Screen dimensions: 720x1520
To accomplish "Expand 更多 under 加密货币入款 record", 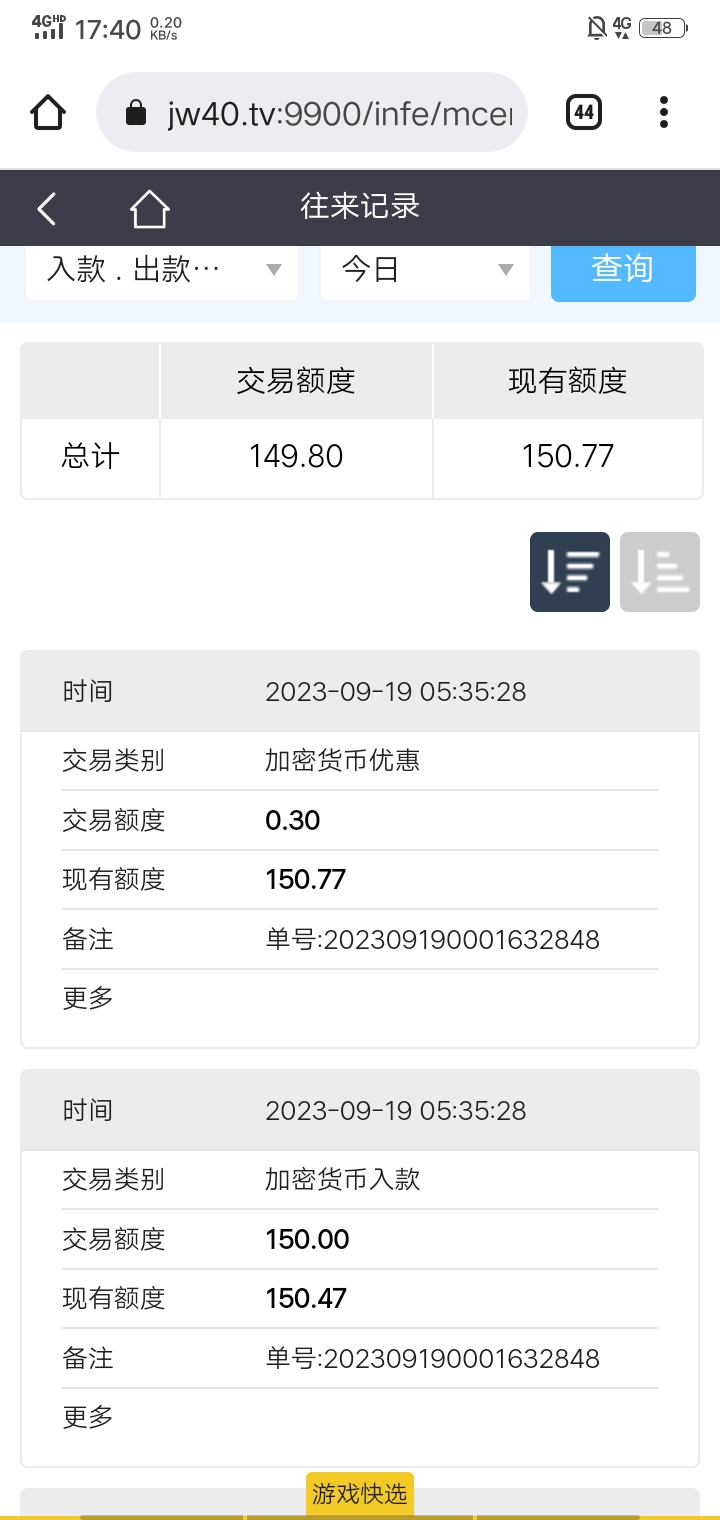I will 88,1417.
